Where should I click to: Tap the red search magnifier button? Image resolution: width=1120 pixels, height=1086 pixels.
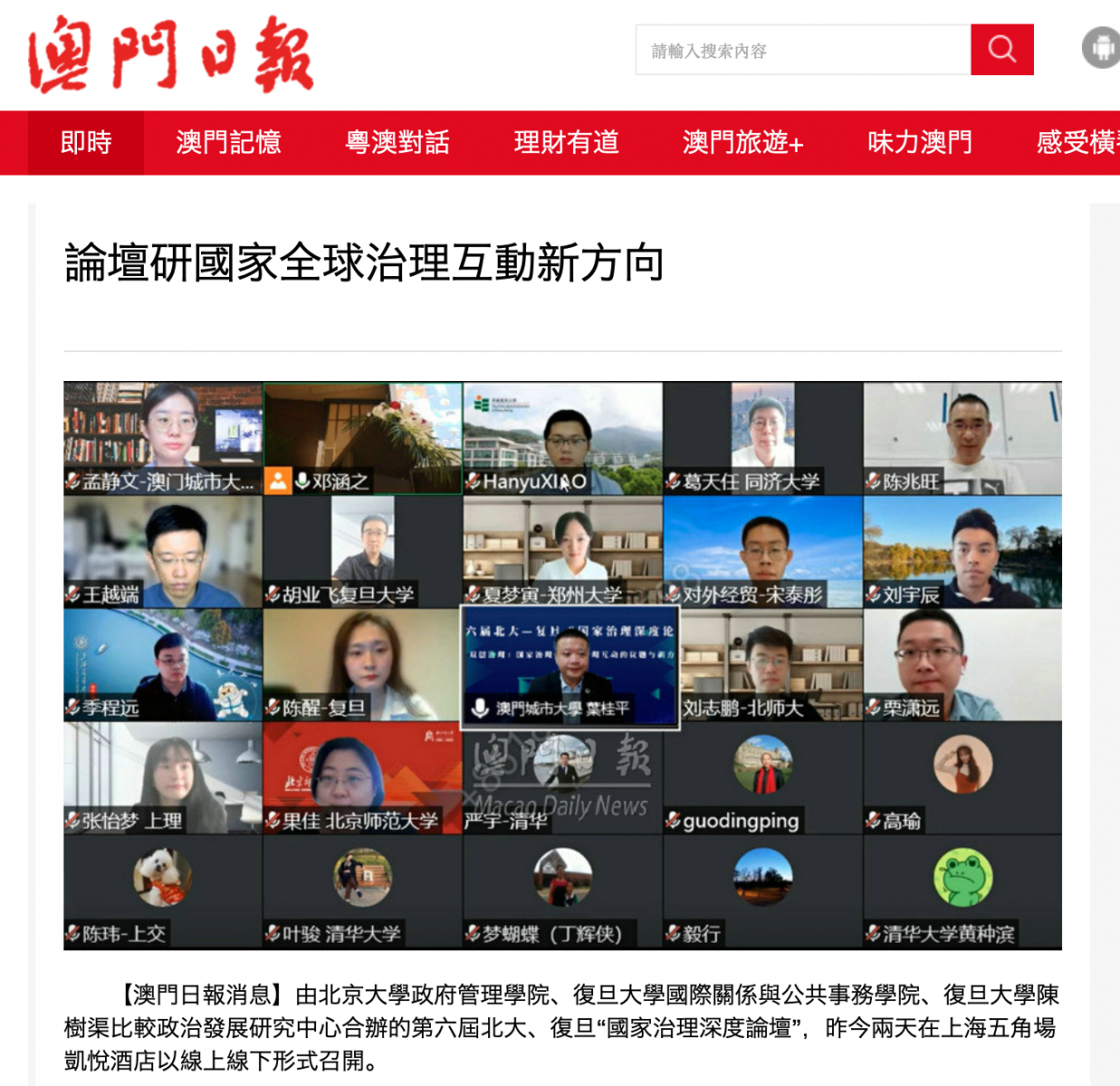pos(1001,50)
